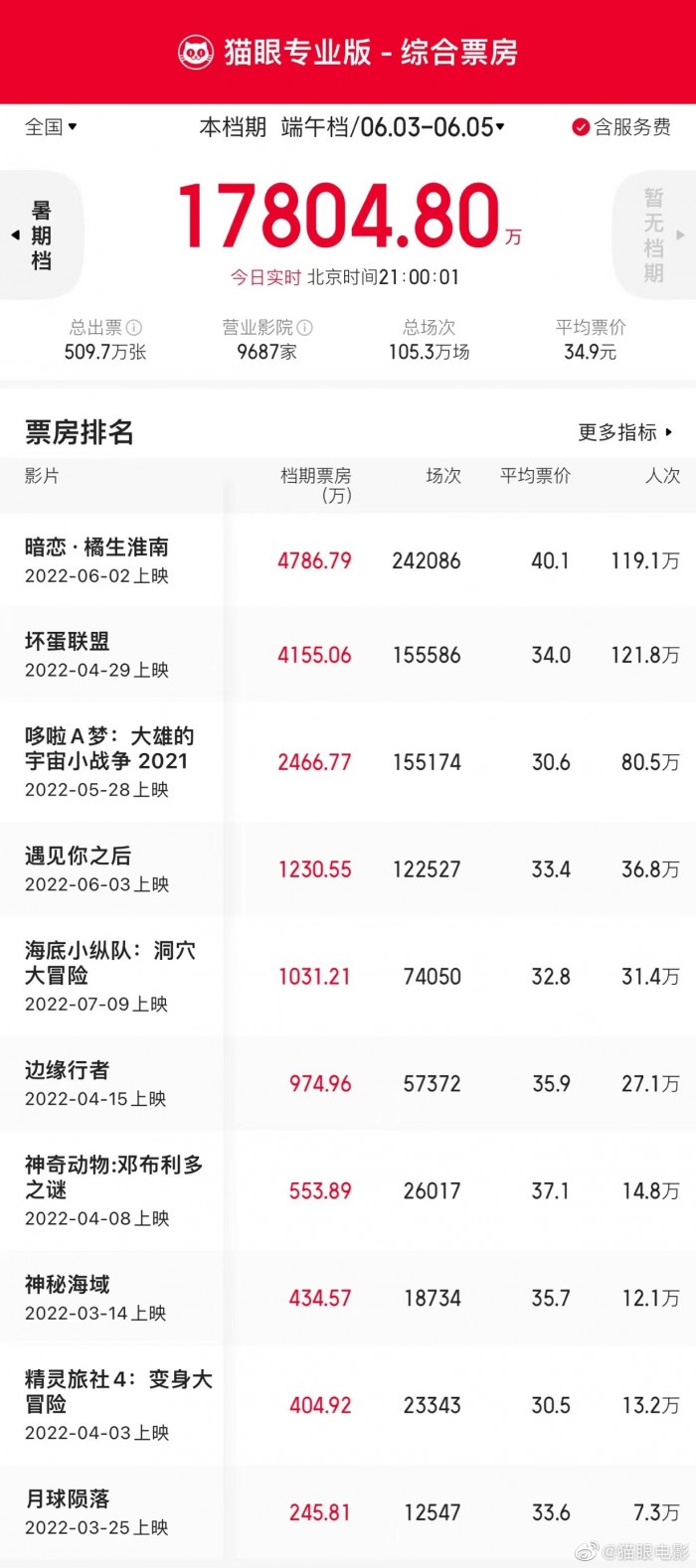Toggle the 含服务费 checkbox
The width and height of the screenshot is (696, 1568).
[x=621, y=127]
